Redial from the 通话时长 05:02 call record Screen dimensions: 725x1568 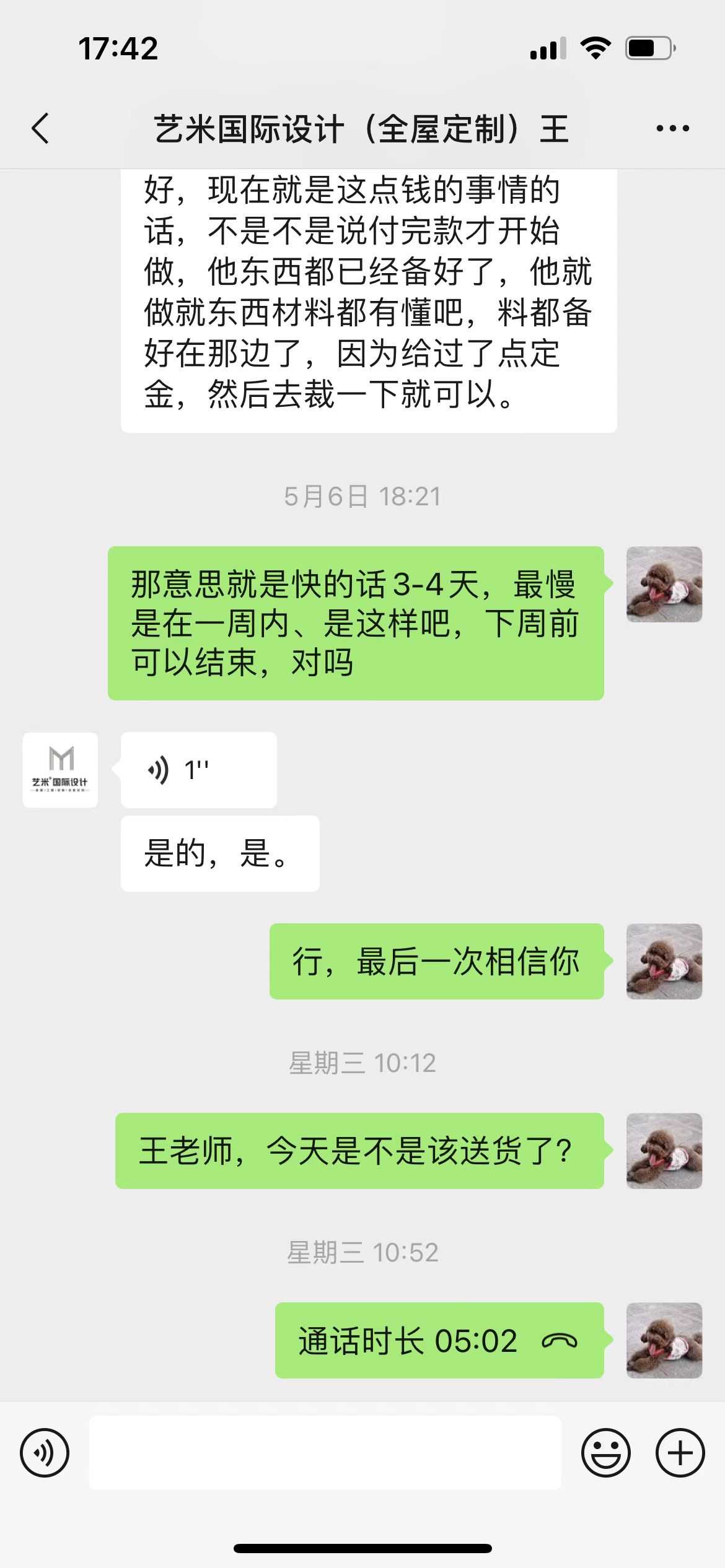[439, 1340]
